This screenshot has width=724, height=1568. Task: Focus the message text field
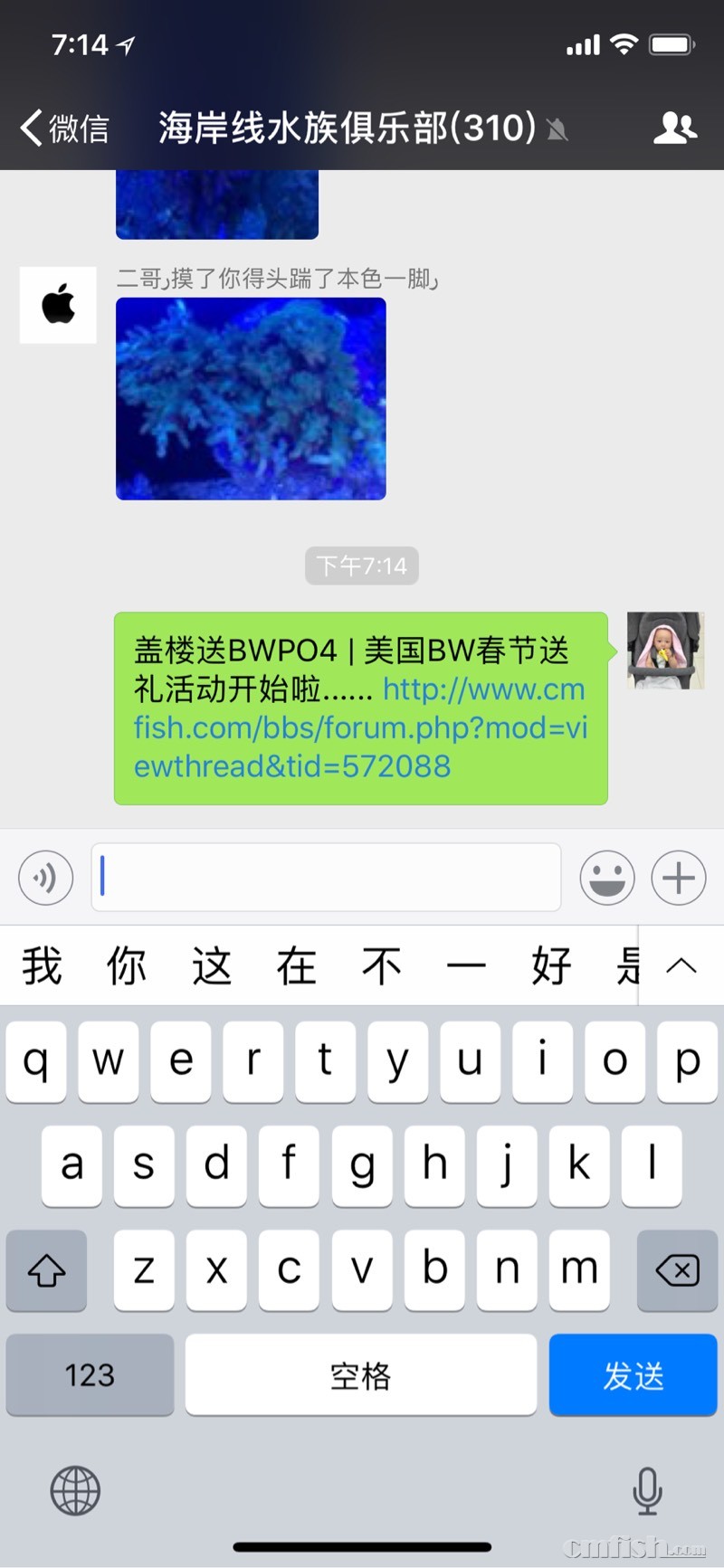point(326,878)
